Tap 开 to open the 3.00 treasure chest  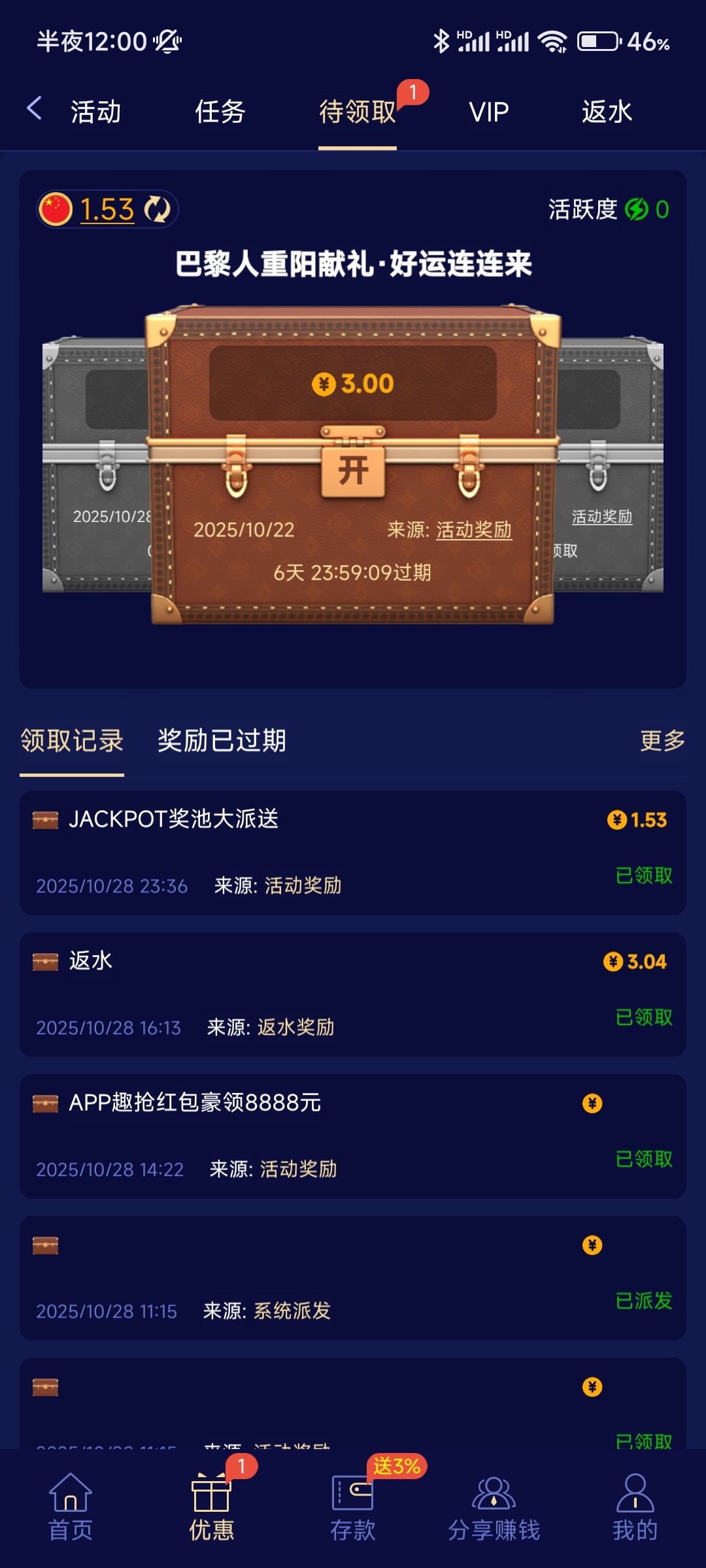tap(353, 470)
